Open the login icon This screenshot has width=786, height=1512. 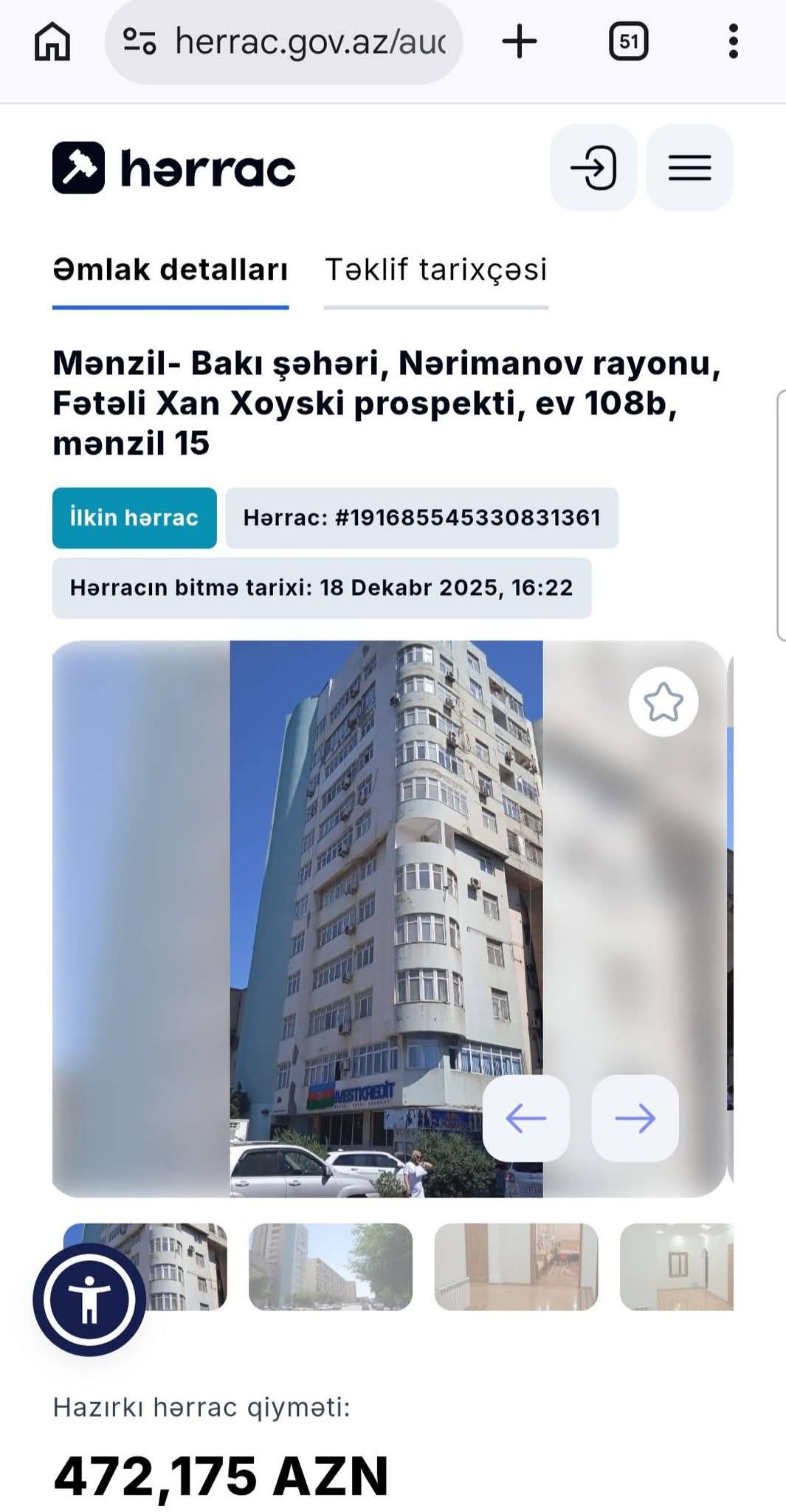[593, 168]
